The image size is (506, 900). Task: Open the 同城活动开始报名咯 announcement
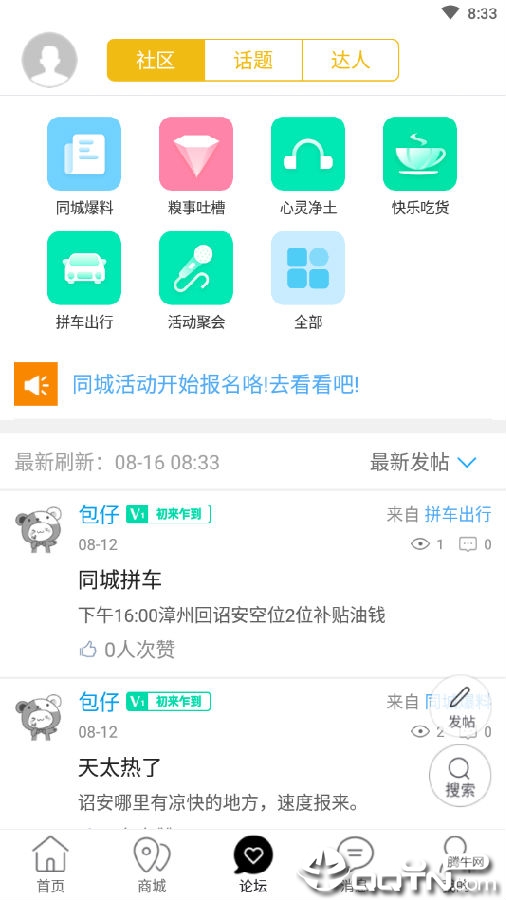click(x=216, y=385)
